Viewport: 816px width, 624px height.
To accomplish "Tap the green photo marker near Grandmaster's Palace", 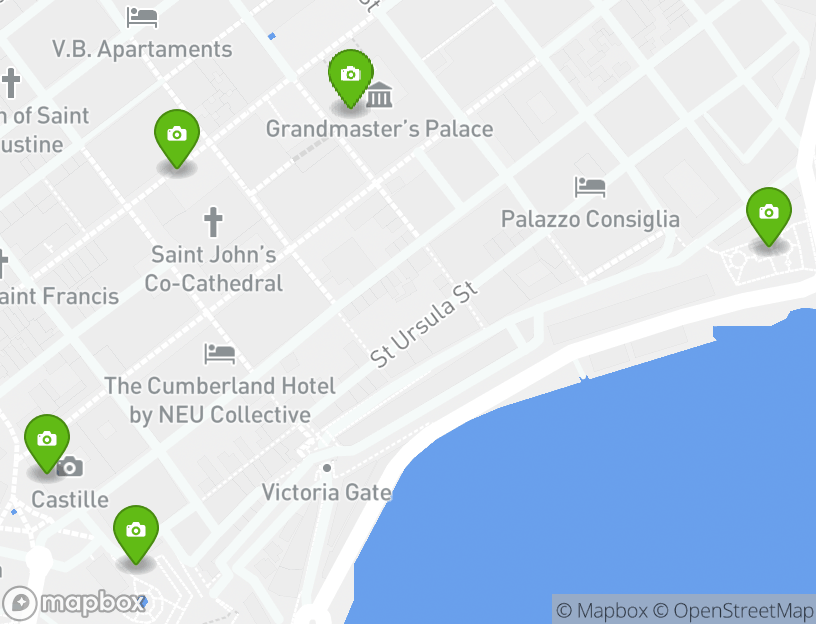I will 350,76.
